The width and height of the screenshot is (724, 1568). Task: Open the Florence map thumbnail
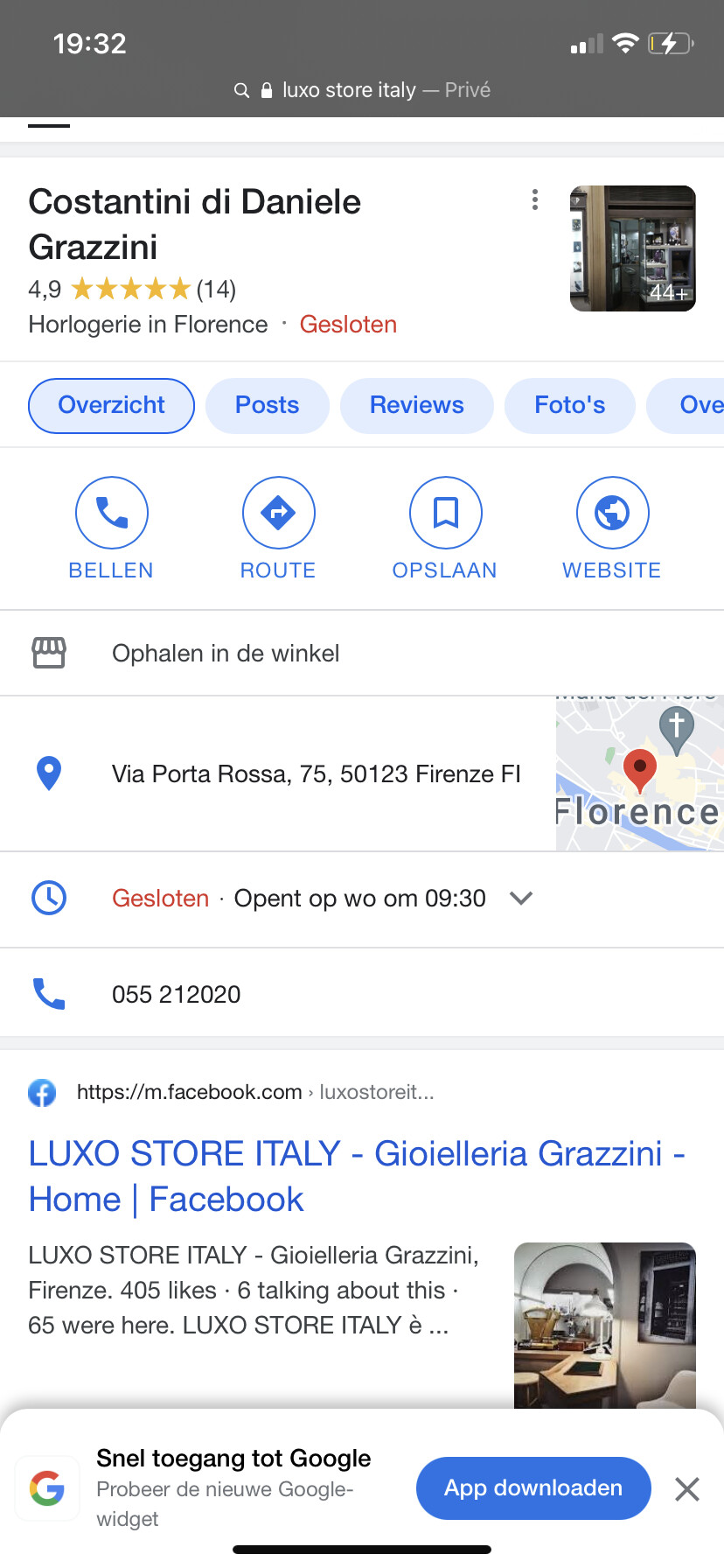tap(640, 773)
